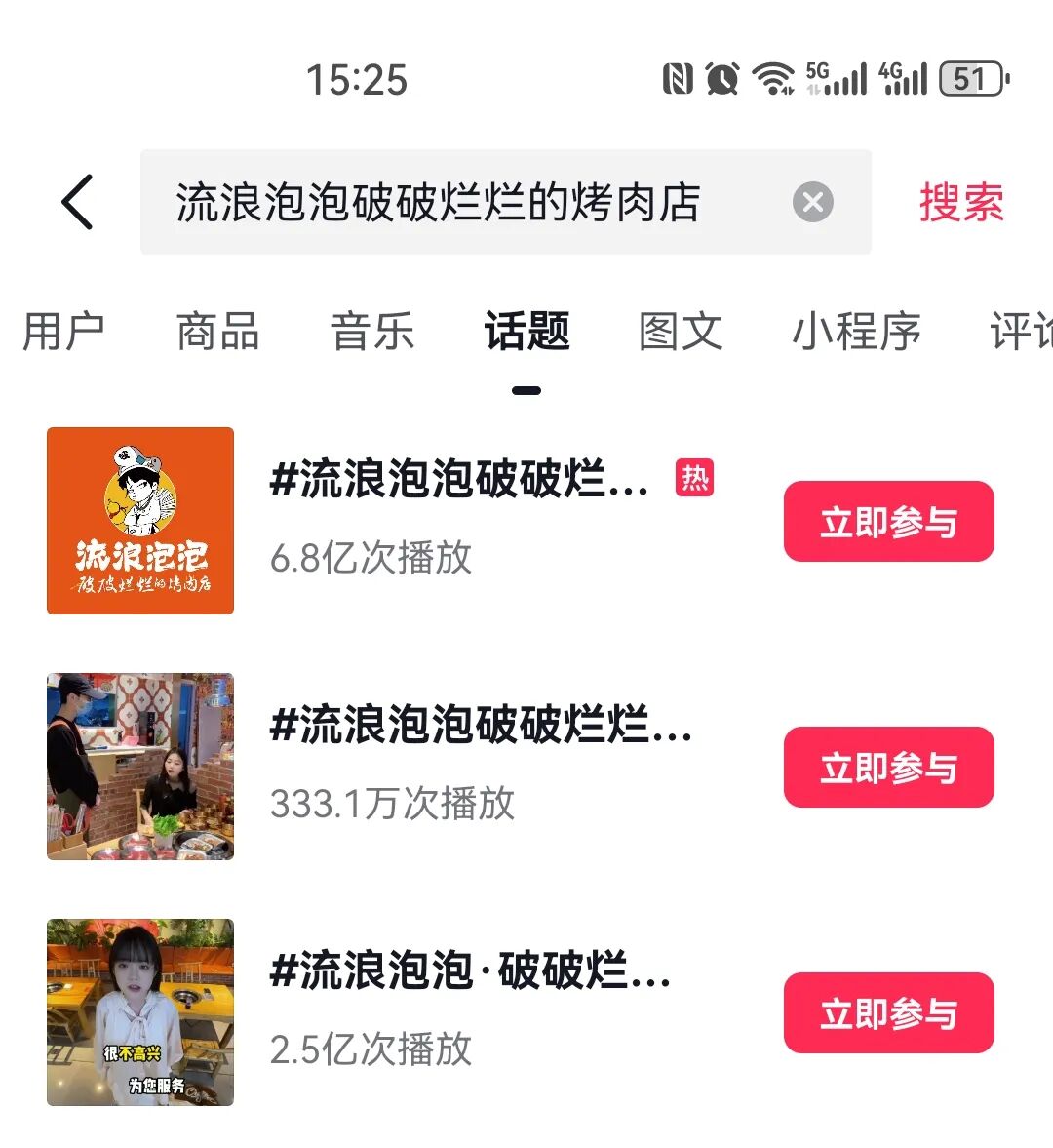The width and height of the screenshot is (1053, 1148).
Task: Switch to the 小程序 tab
Action: click(856, 331)
